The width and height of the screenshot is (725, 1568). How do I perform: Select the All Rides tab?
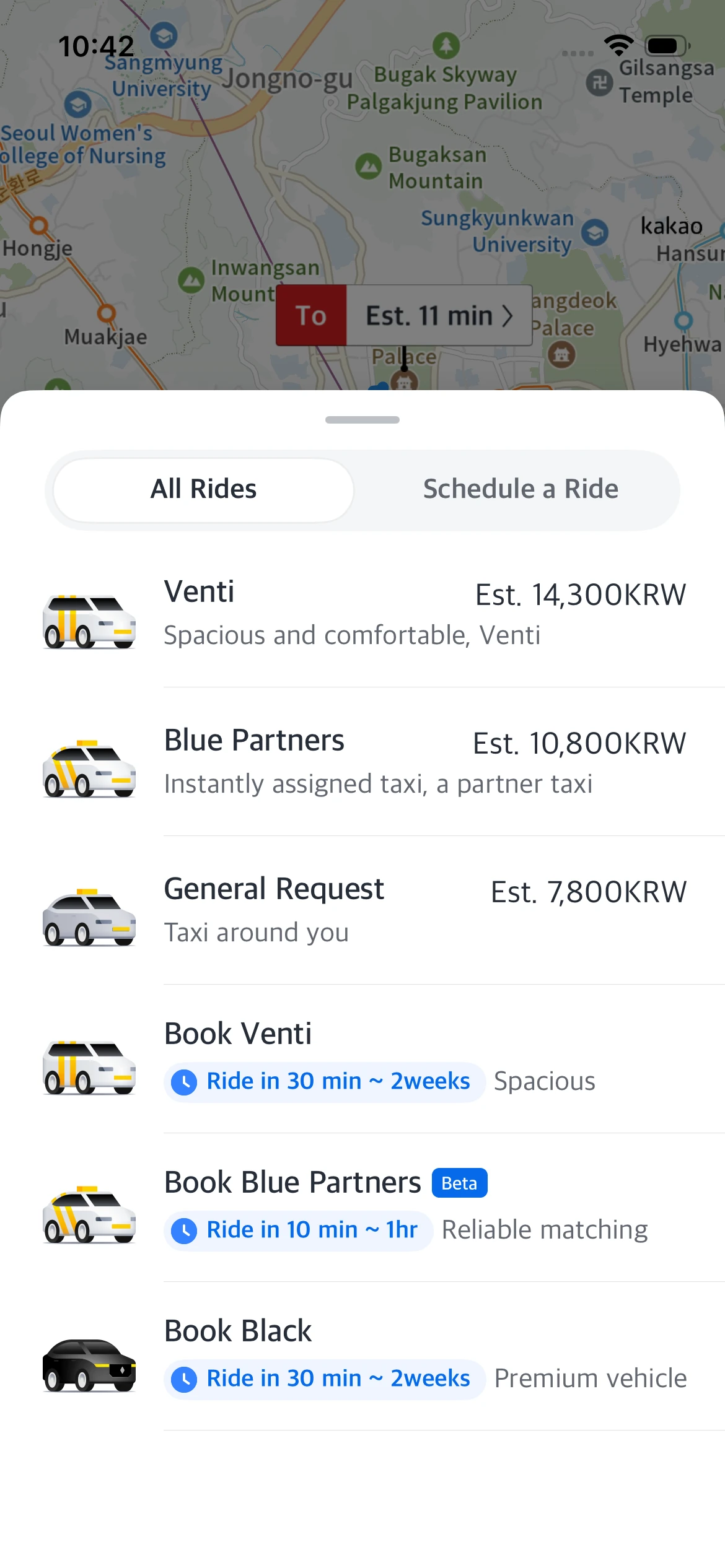[203, 489]
